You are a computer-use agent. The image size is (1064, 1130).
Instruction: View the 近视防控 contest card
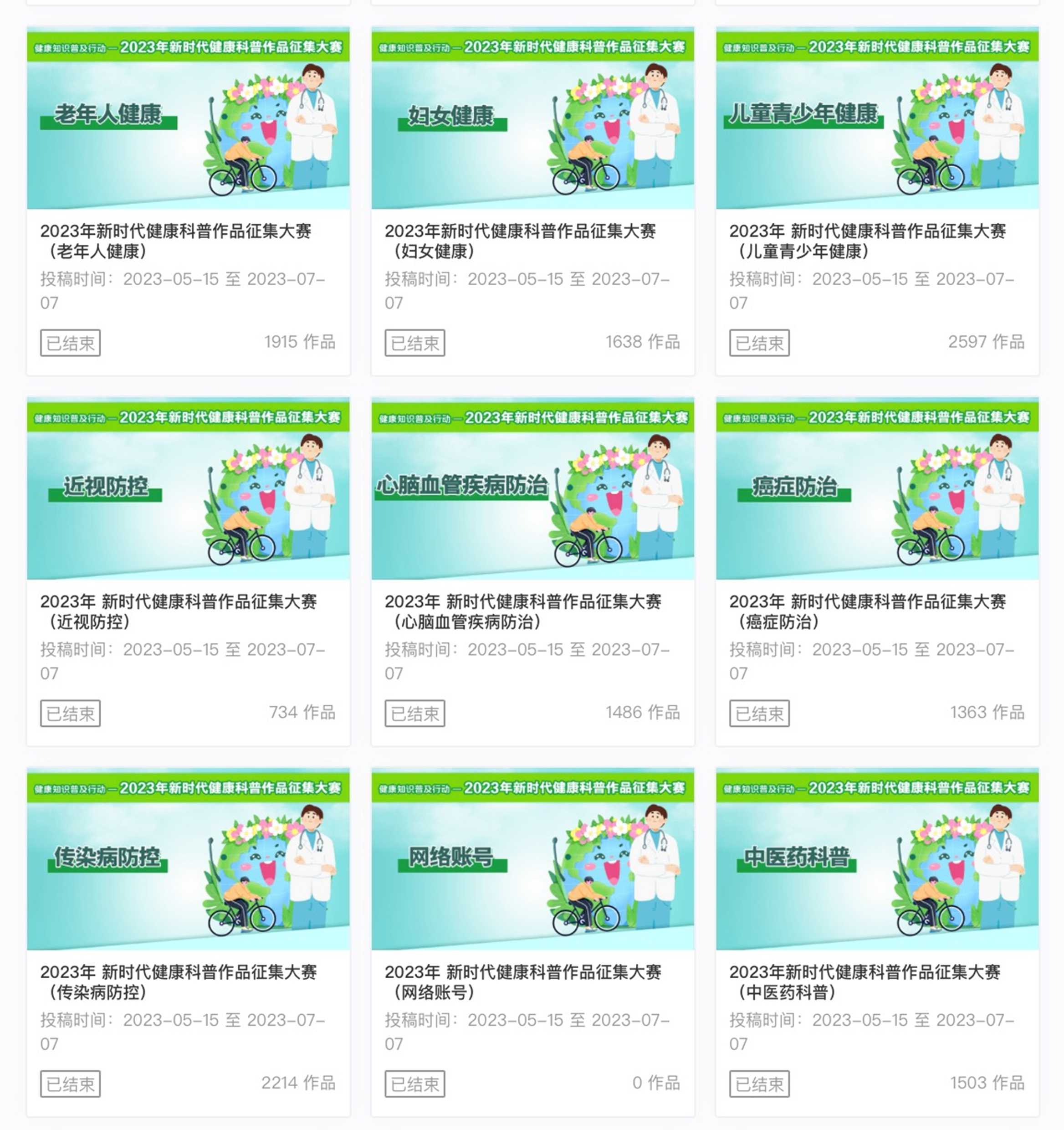click(x=188, y=489)
